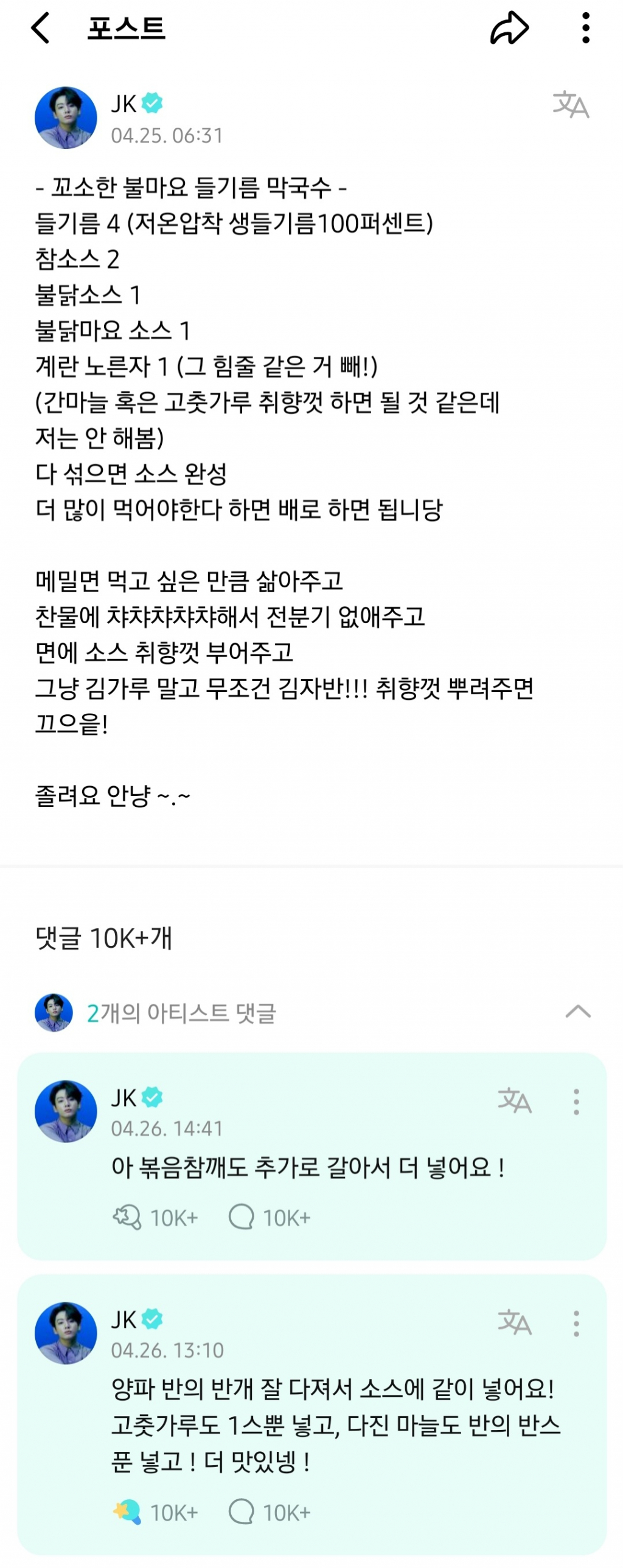Like the 볶음참깨 comment
Viewport: 623px width, 1568px height.
click(127, 1217)
